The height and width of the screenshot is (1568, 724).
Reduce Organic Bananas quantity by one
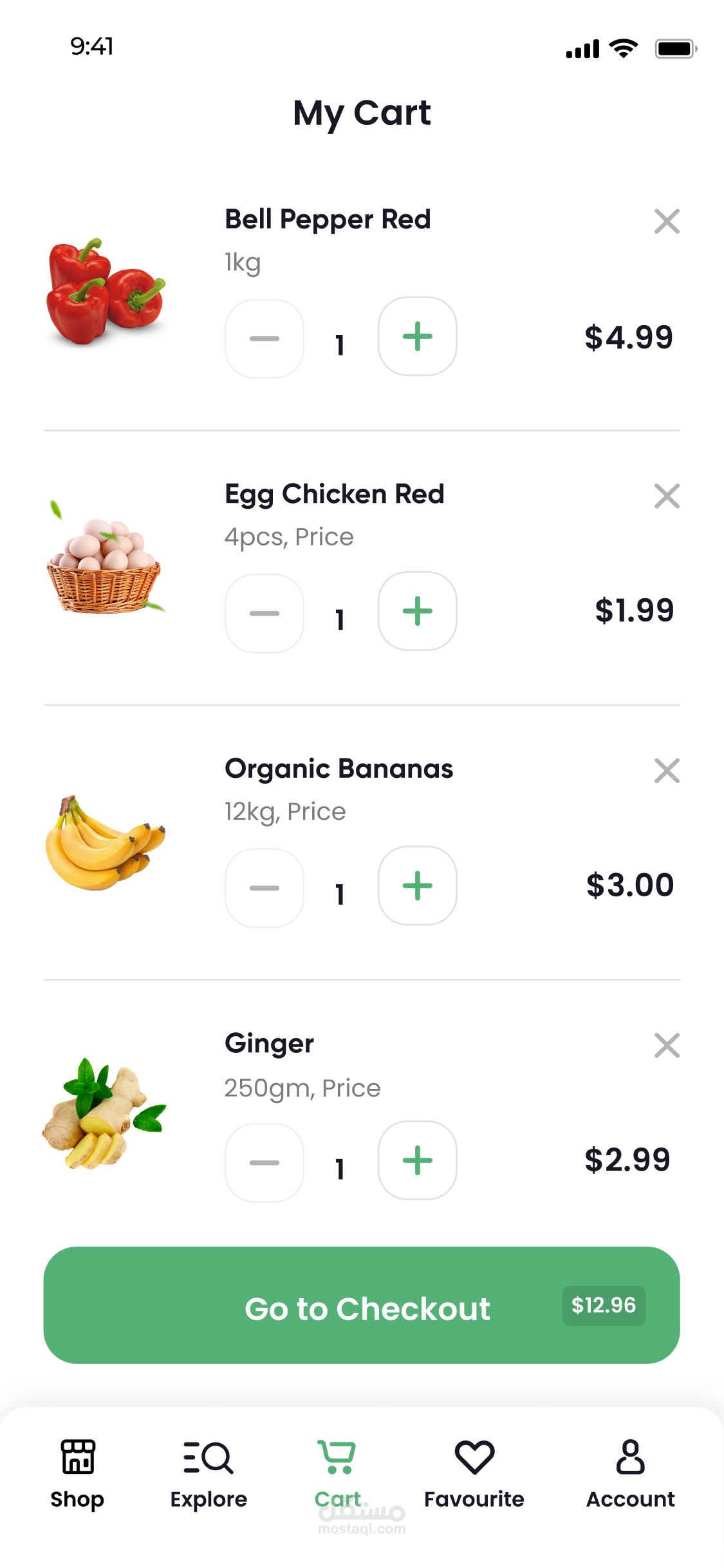[265, 889]
